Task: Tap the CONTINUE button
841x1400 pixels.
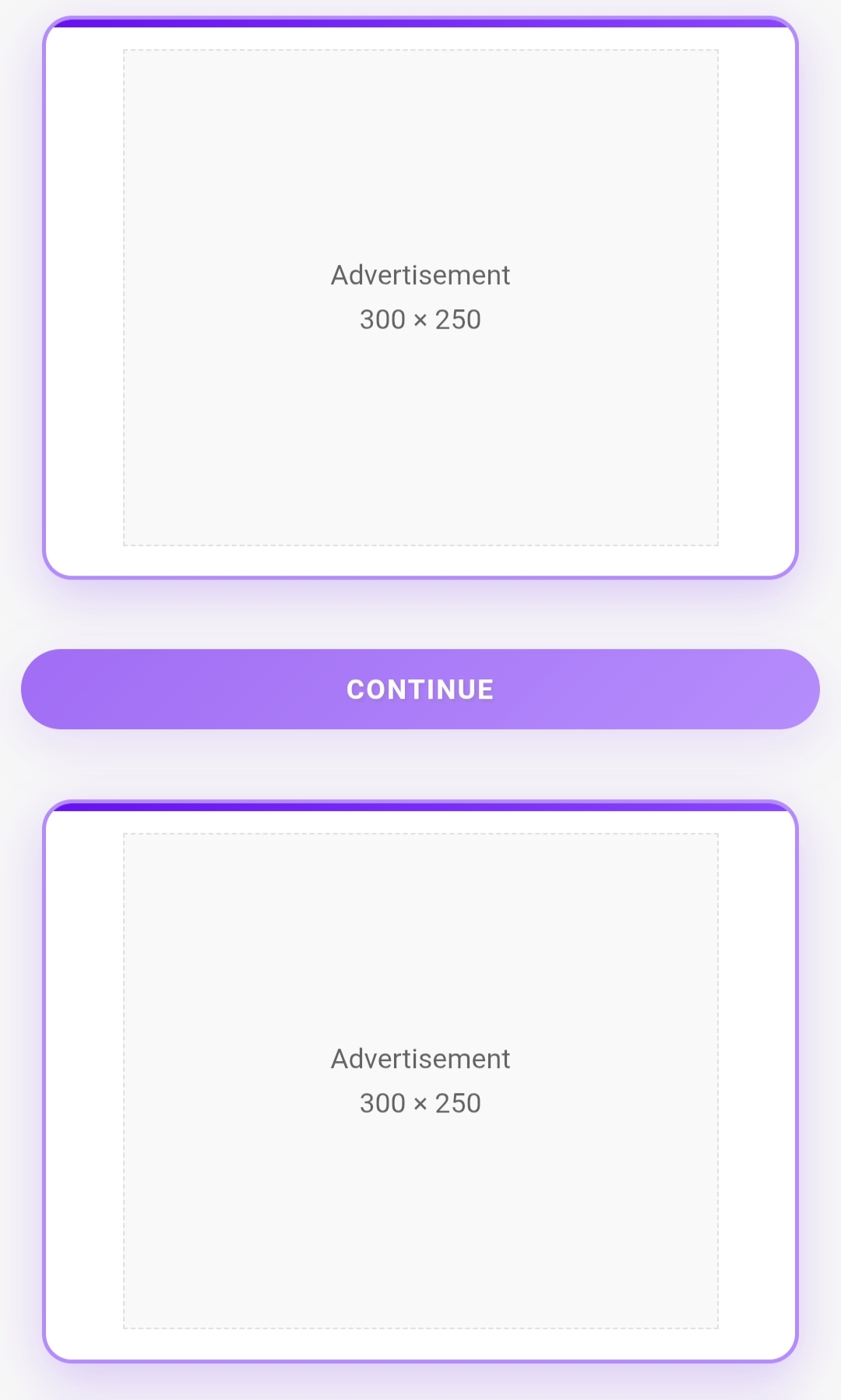Action: 420,689
